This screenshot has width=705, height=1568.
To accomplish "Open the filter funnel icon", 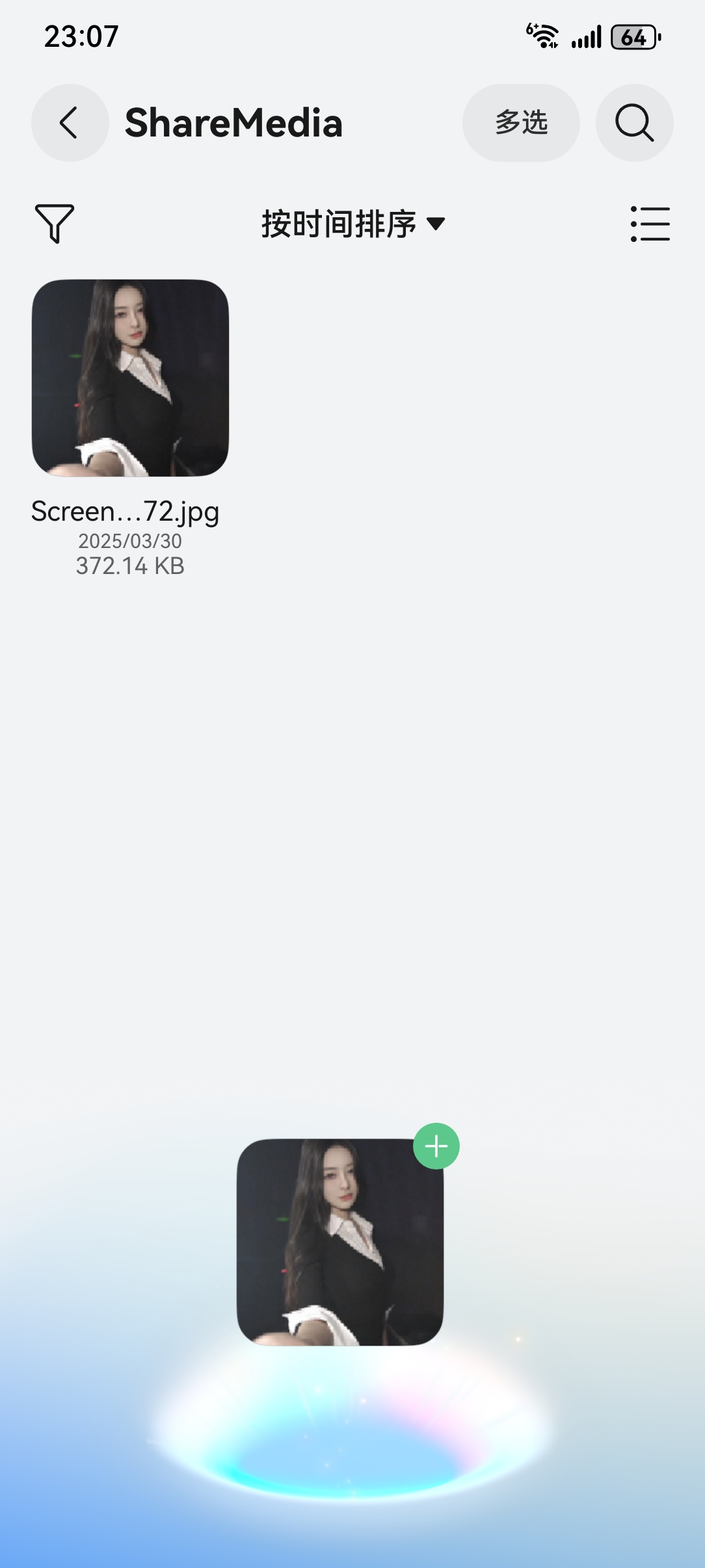I will 55,224.
